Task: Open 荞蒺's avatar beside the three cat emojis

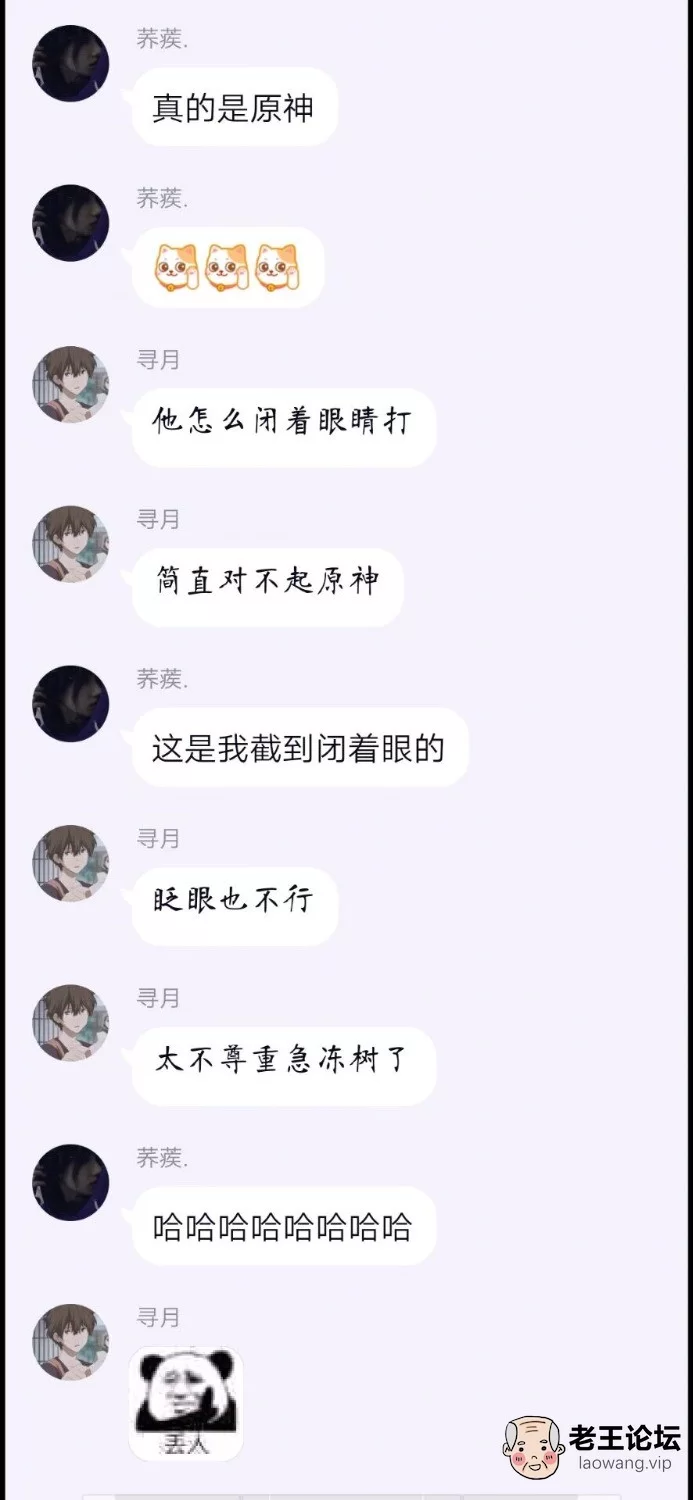Action: (x=71, y=223)
